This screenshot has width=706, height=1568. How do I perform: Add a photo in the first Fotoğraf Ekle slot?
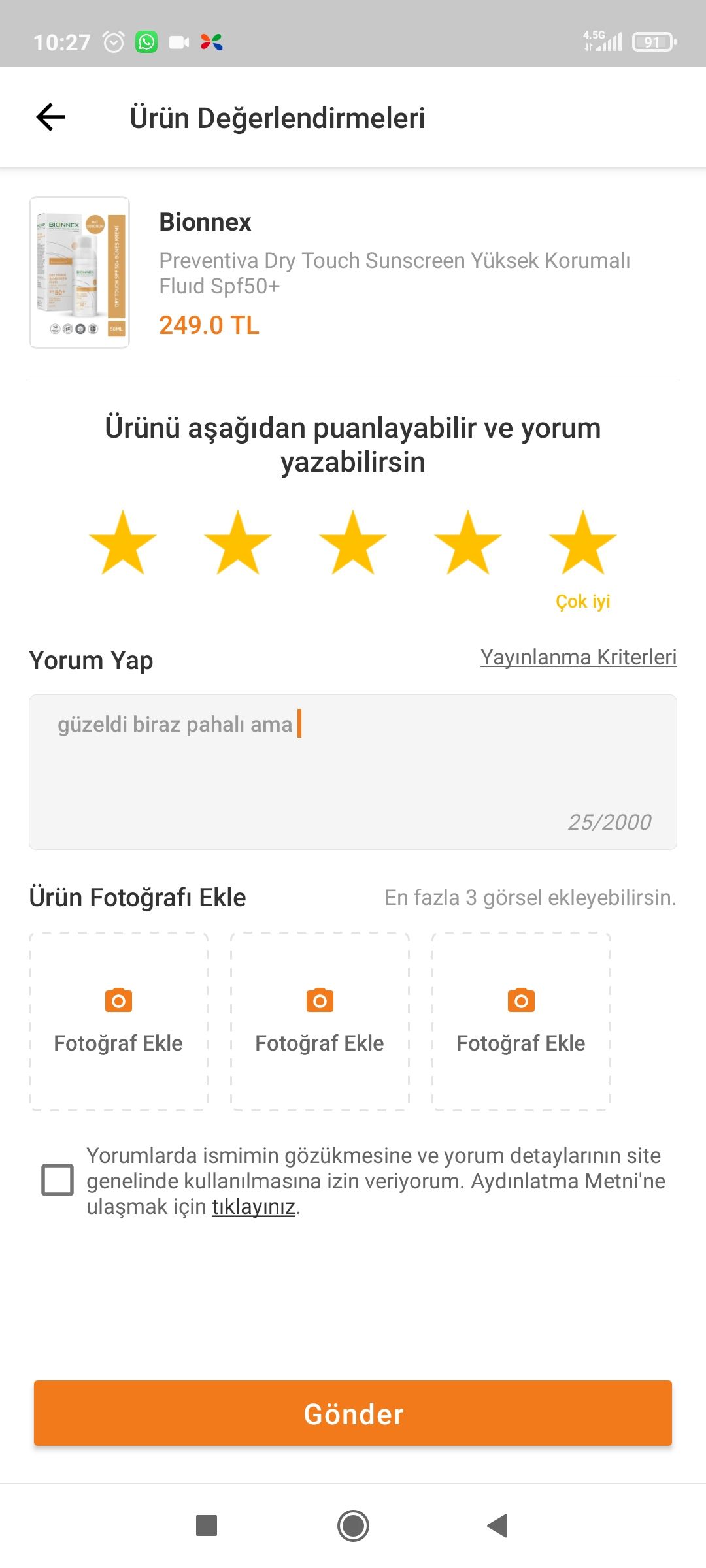coord(118,1022)
